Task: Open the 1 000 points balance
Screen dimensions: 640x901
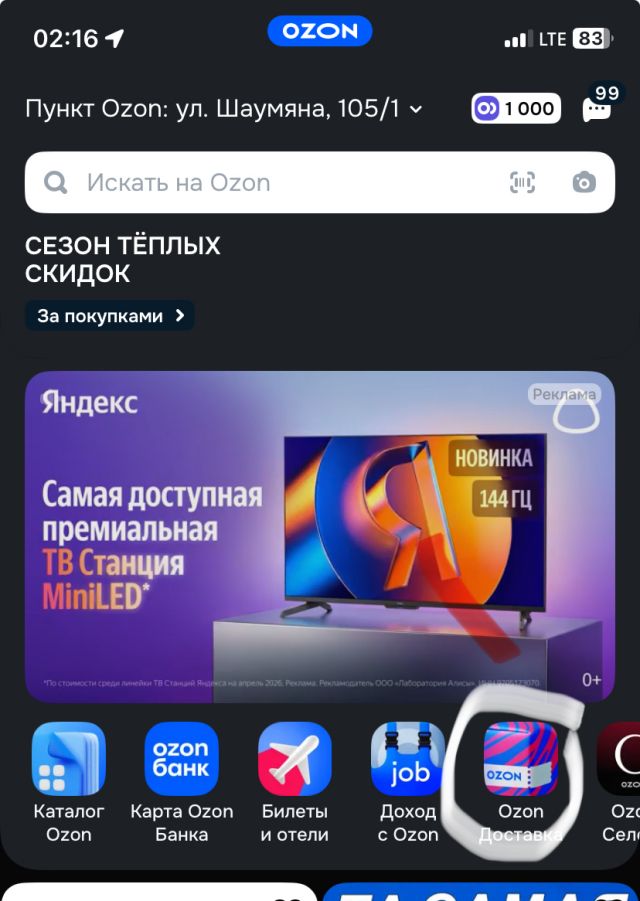Action: 516,109
